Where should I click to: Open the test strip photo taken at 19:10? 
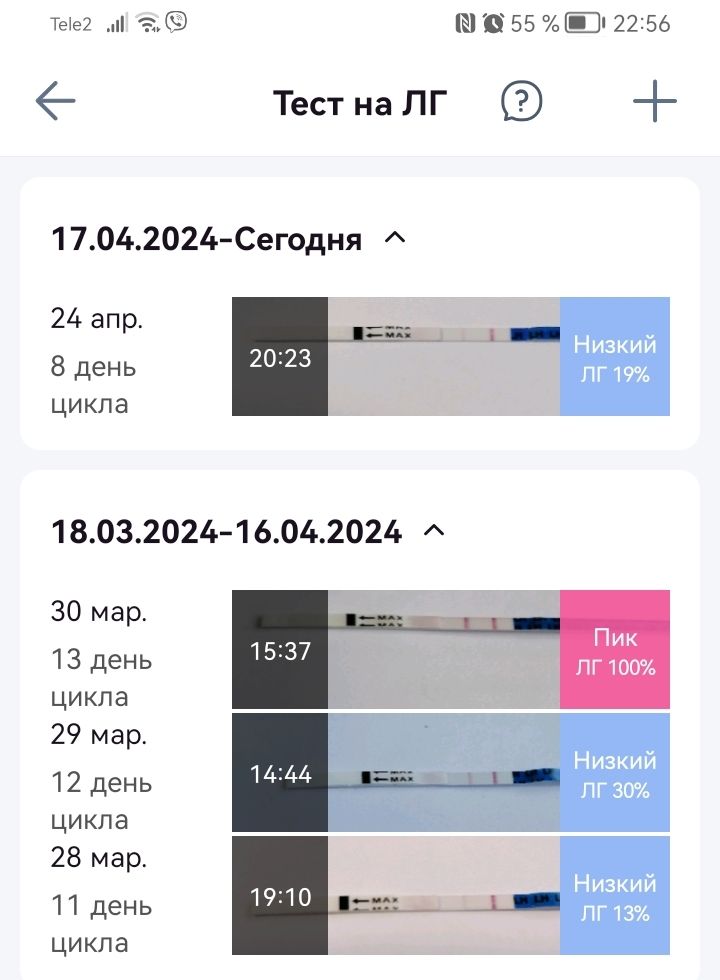(430, 897)
